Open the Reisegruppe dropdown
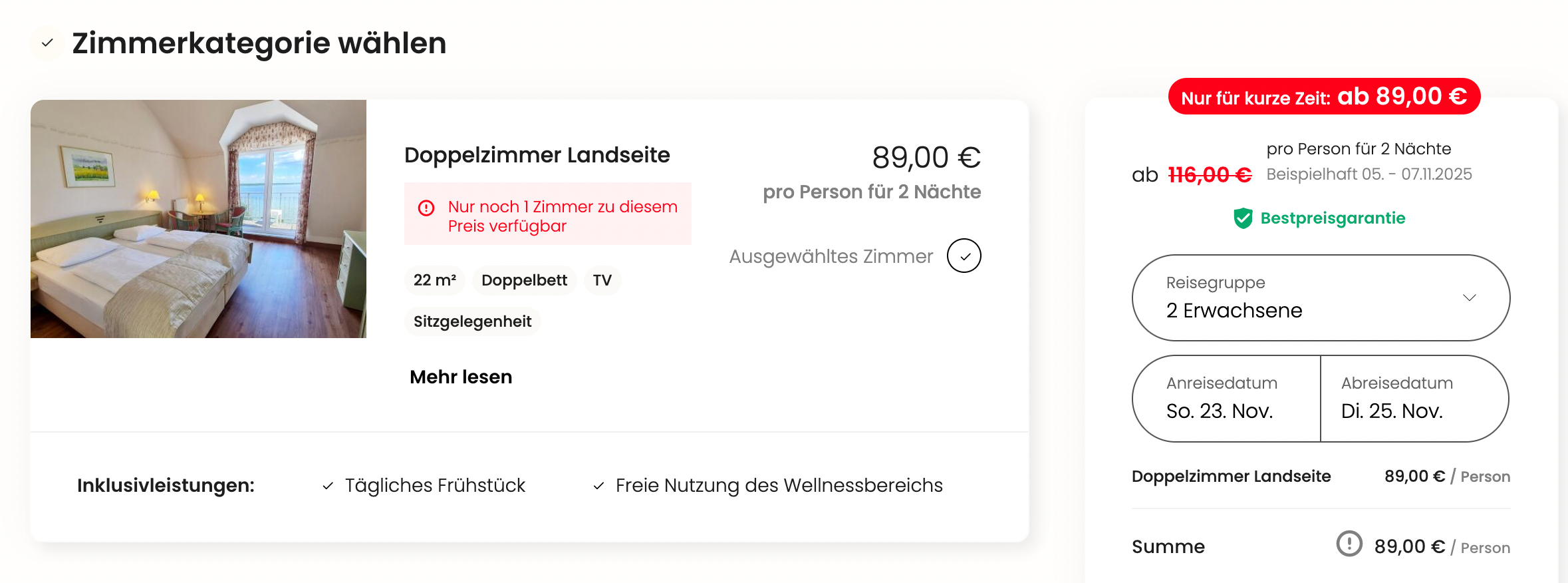Viewport: 1568px width, 583px height. point(1320,297)
